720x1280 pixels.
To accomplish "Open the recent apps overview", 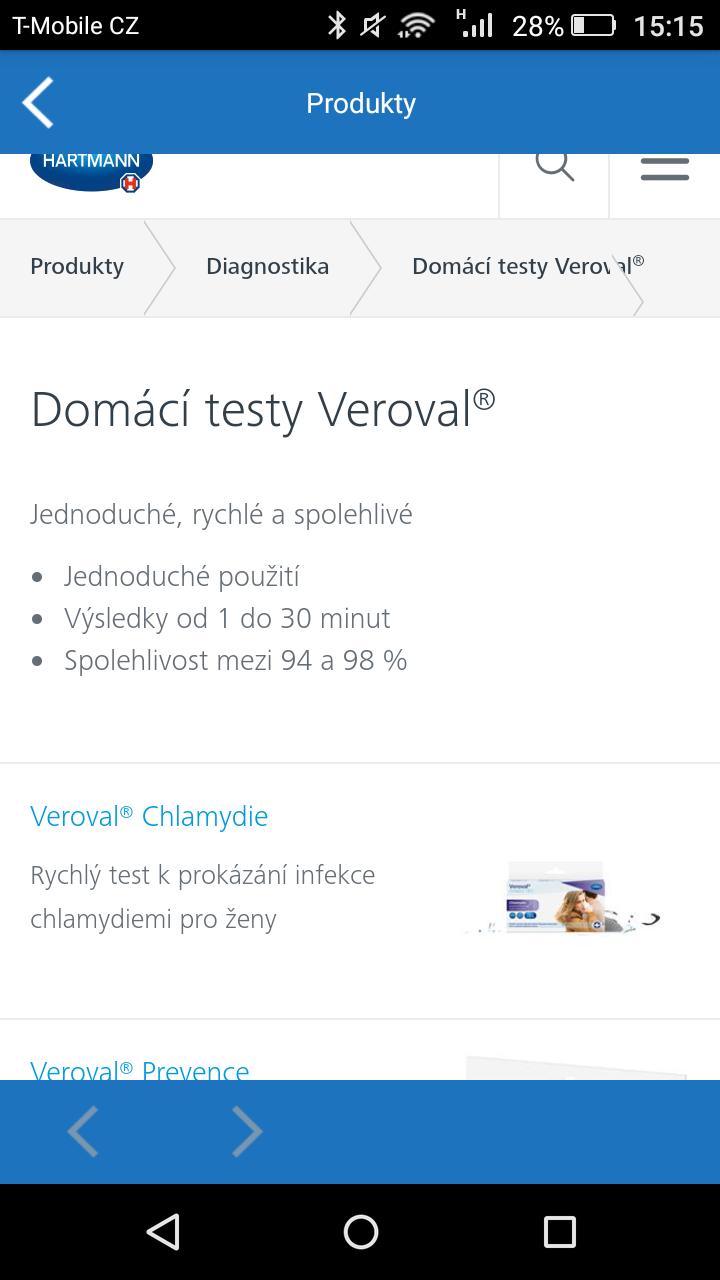I will click(559, 1232).
